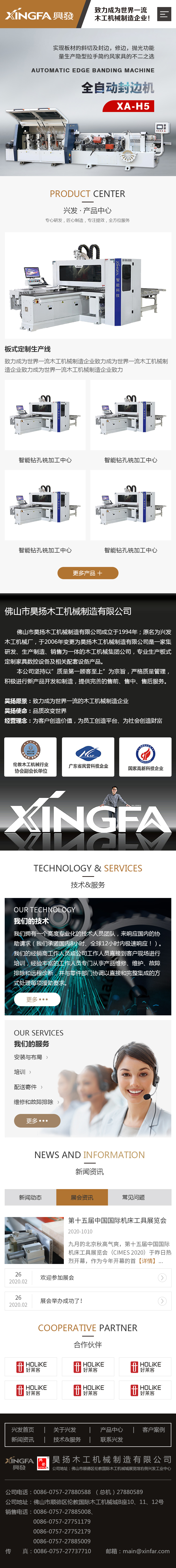Tap the 更多产品 button
The width and height of the screenshot is (176, 1568).
pos(88,573)
